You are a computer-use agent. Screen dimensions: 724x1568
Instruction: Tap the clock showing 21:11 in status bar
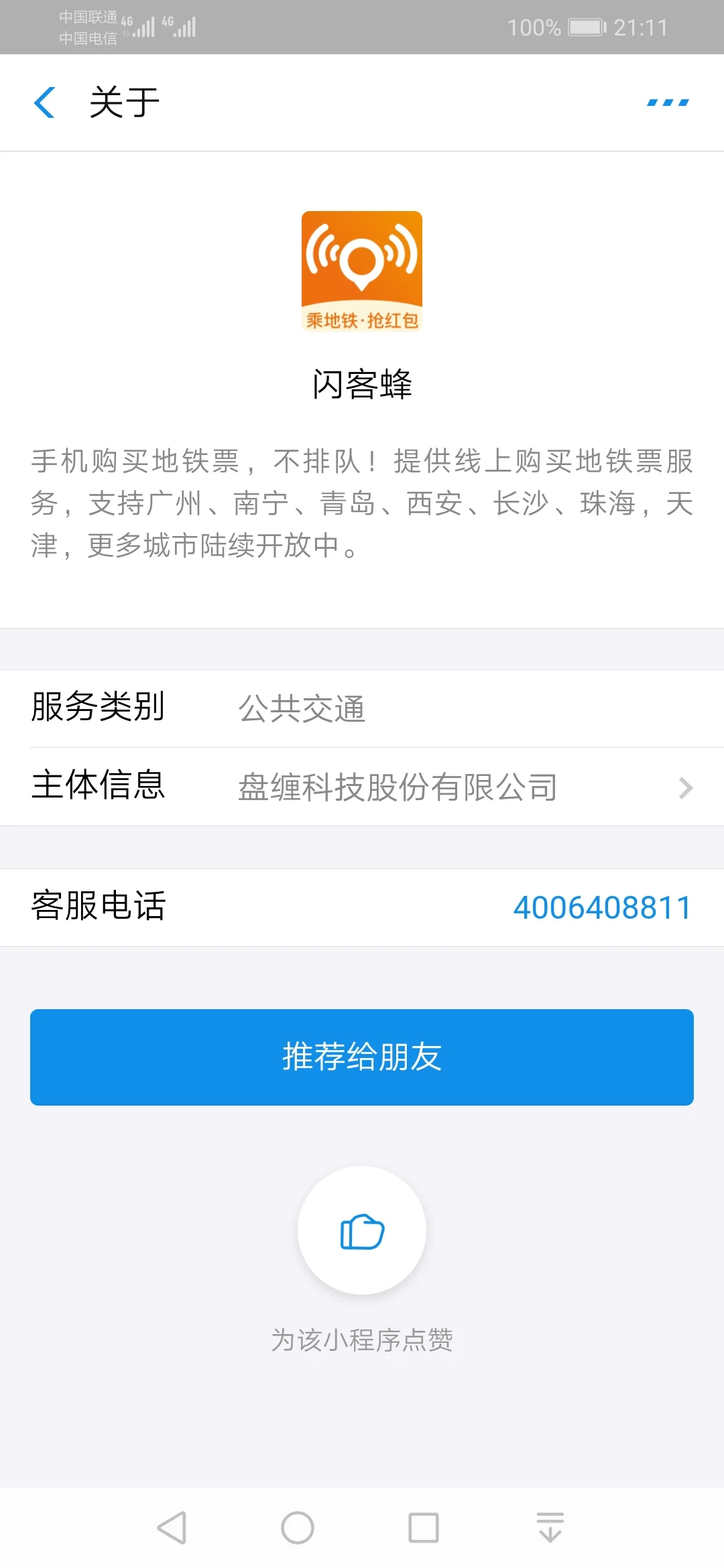point(639,27)
